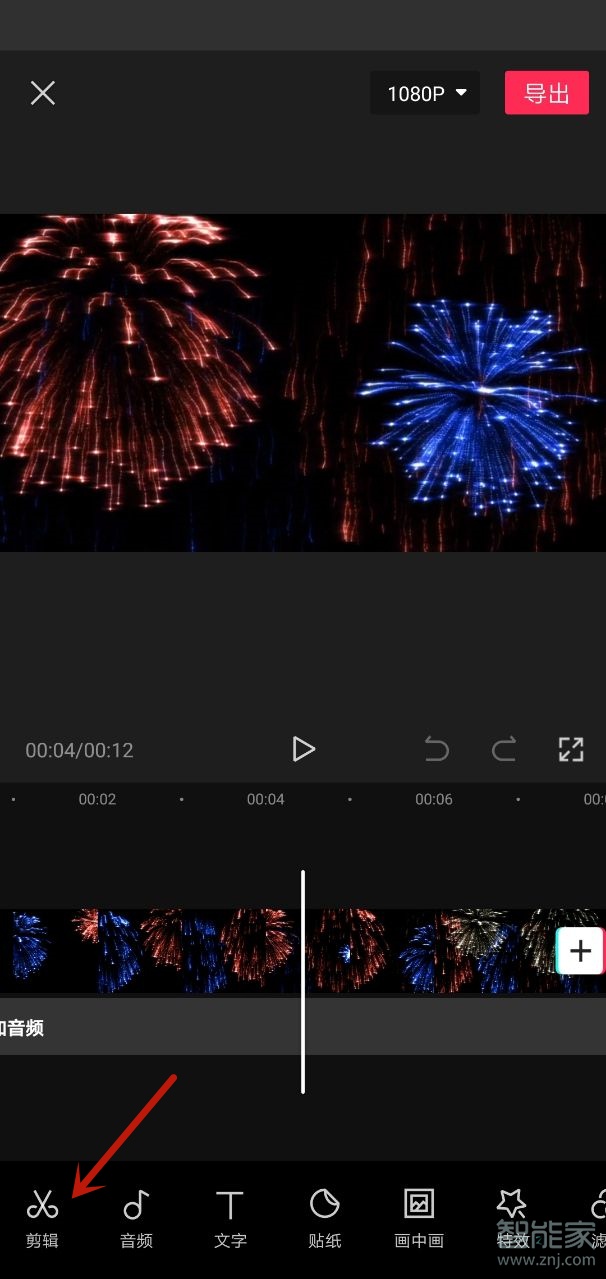Screen dimensions: 606x1279
Task: Open the 画中画 picture-in-picture tool
Action: pyautogui.click(x=418, y=1217)
